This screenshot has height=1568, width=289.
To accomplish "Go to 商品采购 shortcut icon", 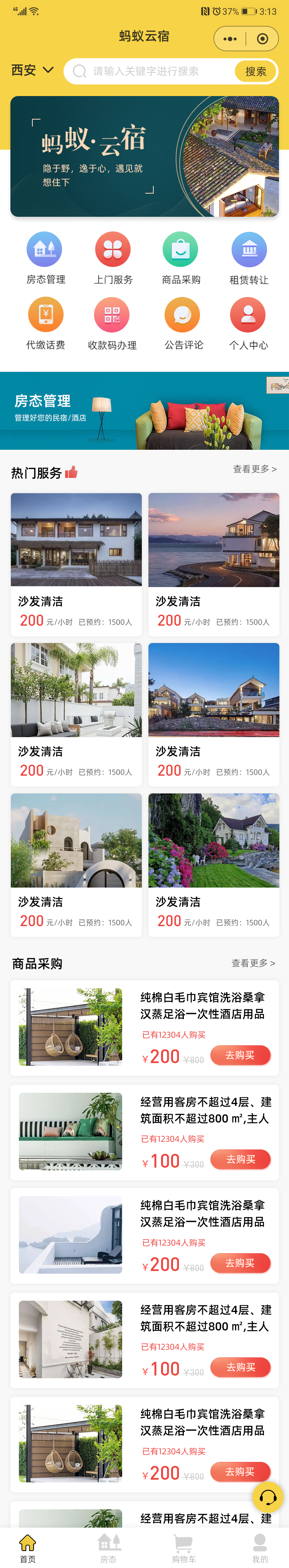I will point(181,258).
